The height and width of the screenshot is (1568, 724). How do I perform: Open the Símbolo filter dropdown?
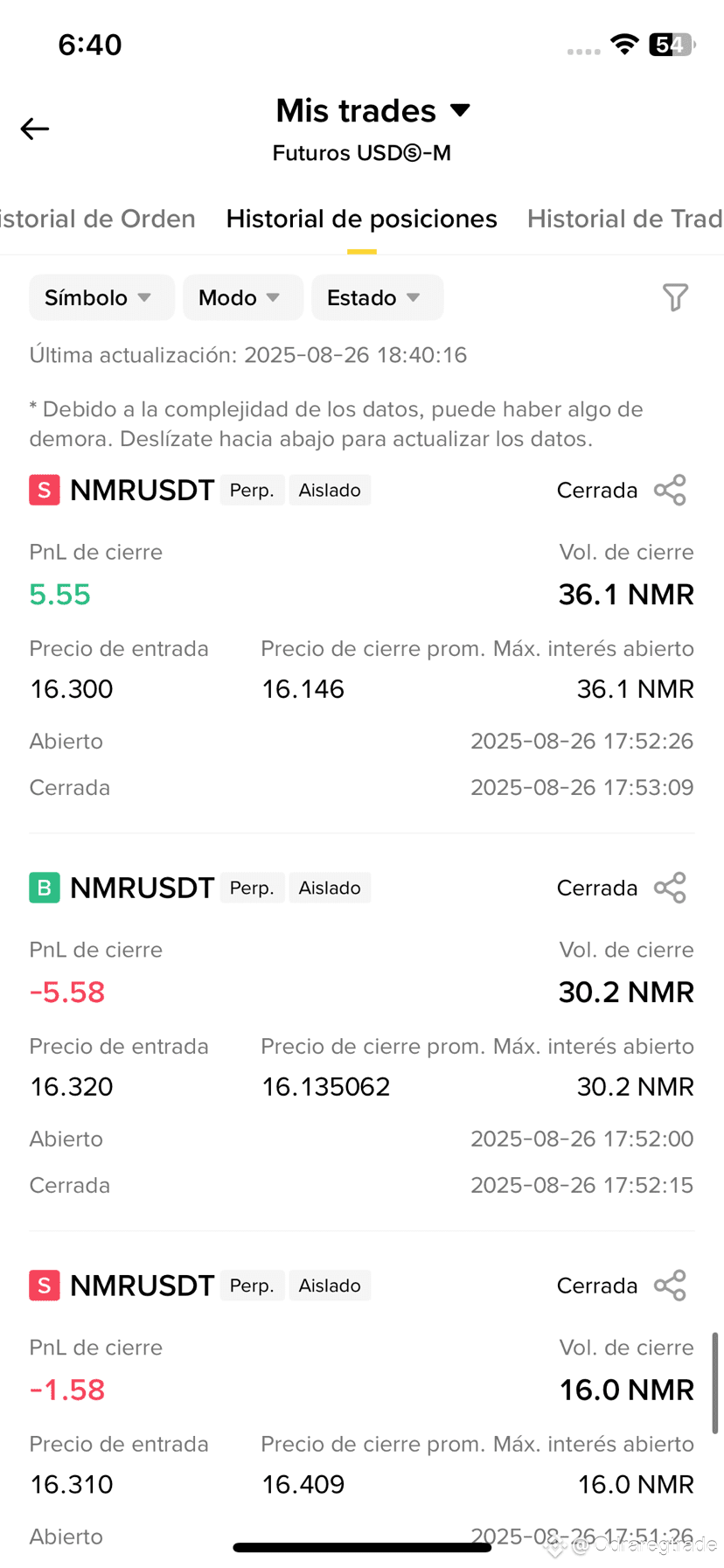tap(101, 297)
